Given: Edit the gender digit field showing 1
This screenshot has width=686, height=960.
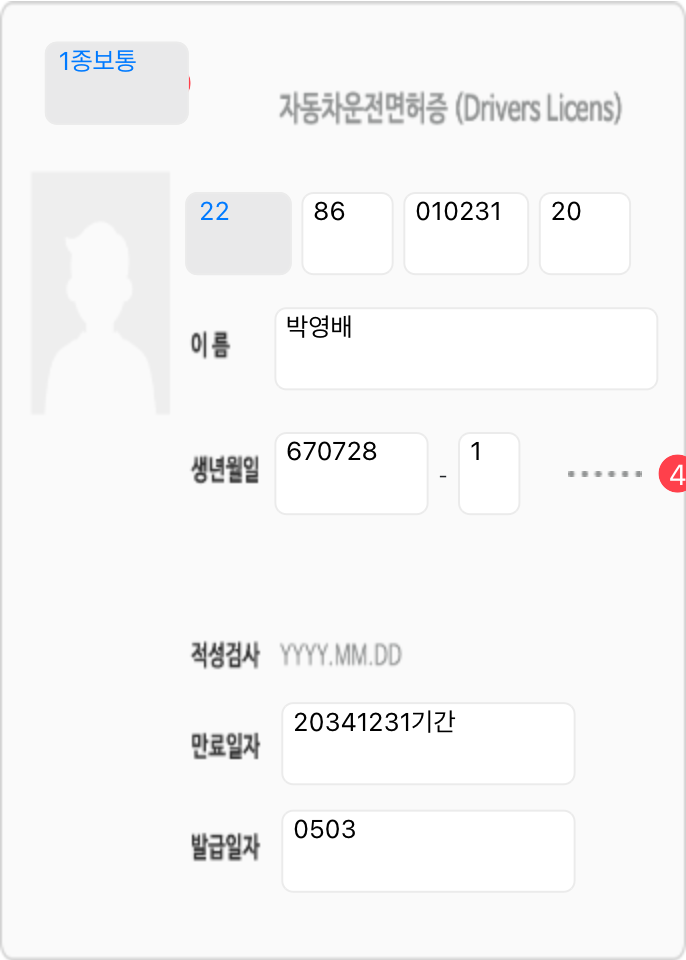Looking at the screenshot, I should pyautogui.click(x=488, y=473).
